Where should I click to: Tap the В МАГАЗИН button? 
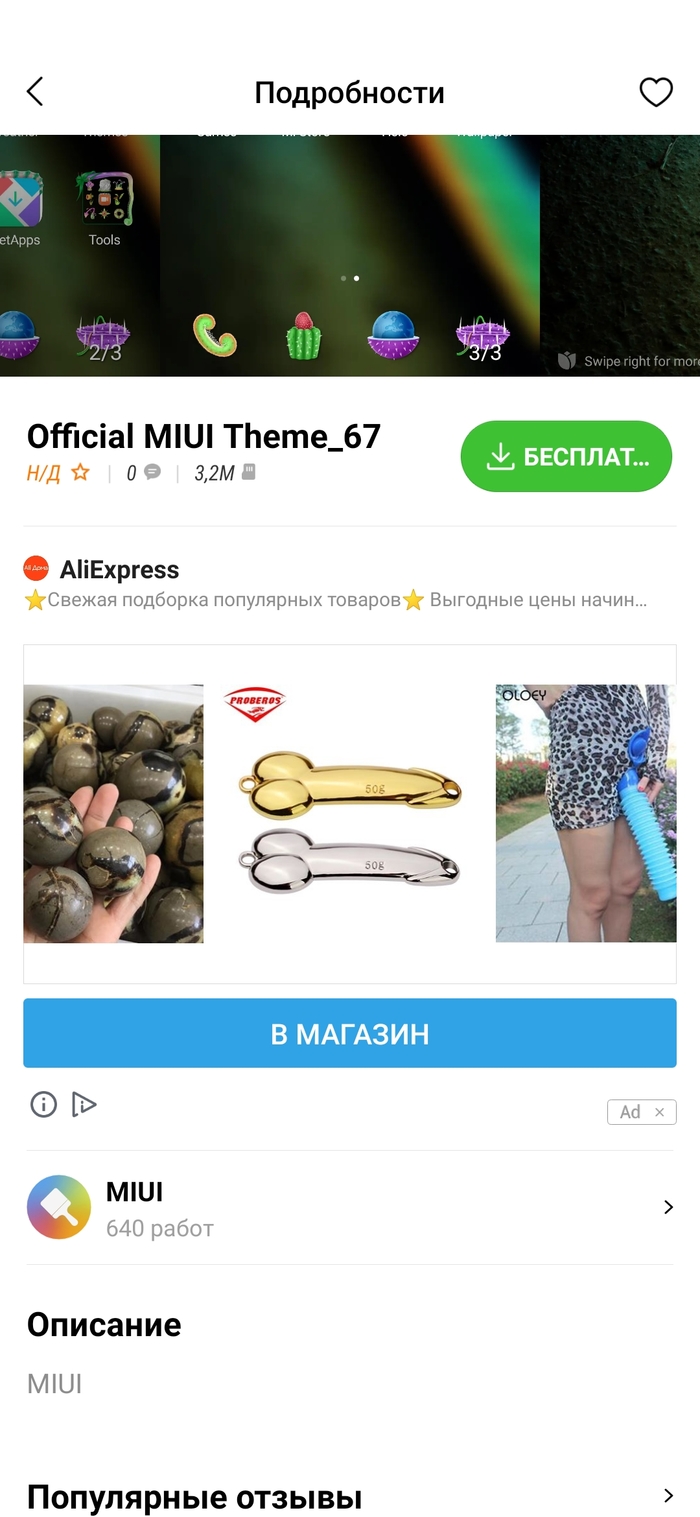coord(350,1033)
